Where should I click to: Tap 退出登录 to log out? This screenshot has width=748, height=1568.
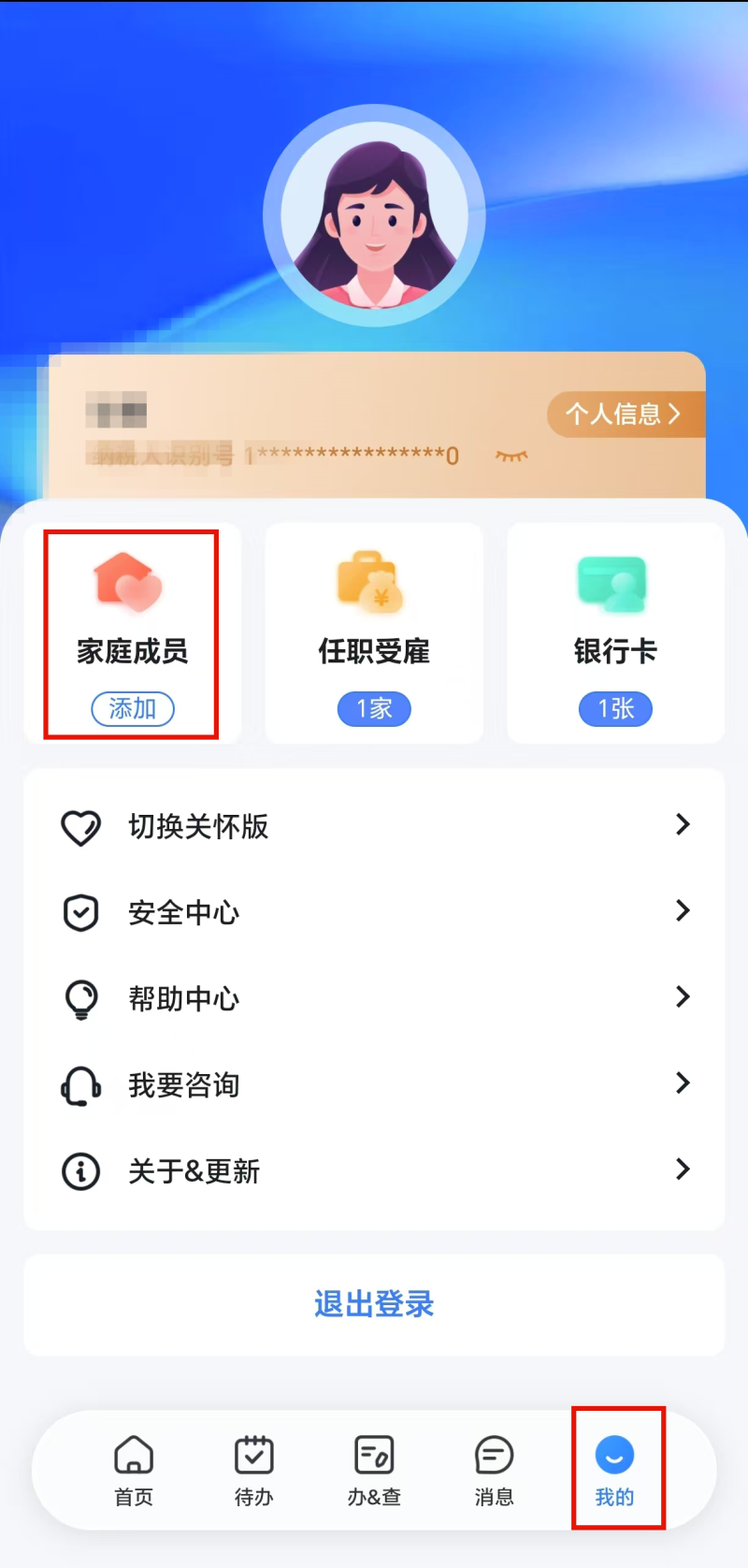tap(374, 1304)
